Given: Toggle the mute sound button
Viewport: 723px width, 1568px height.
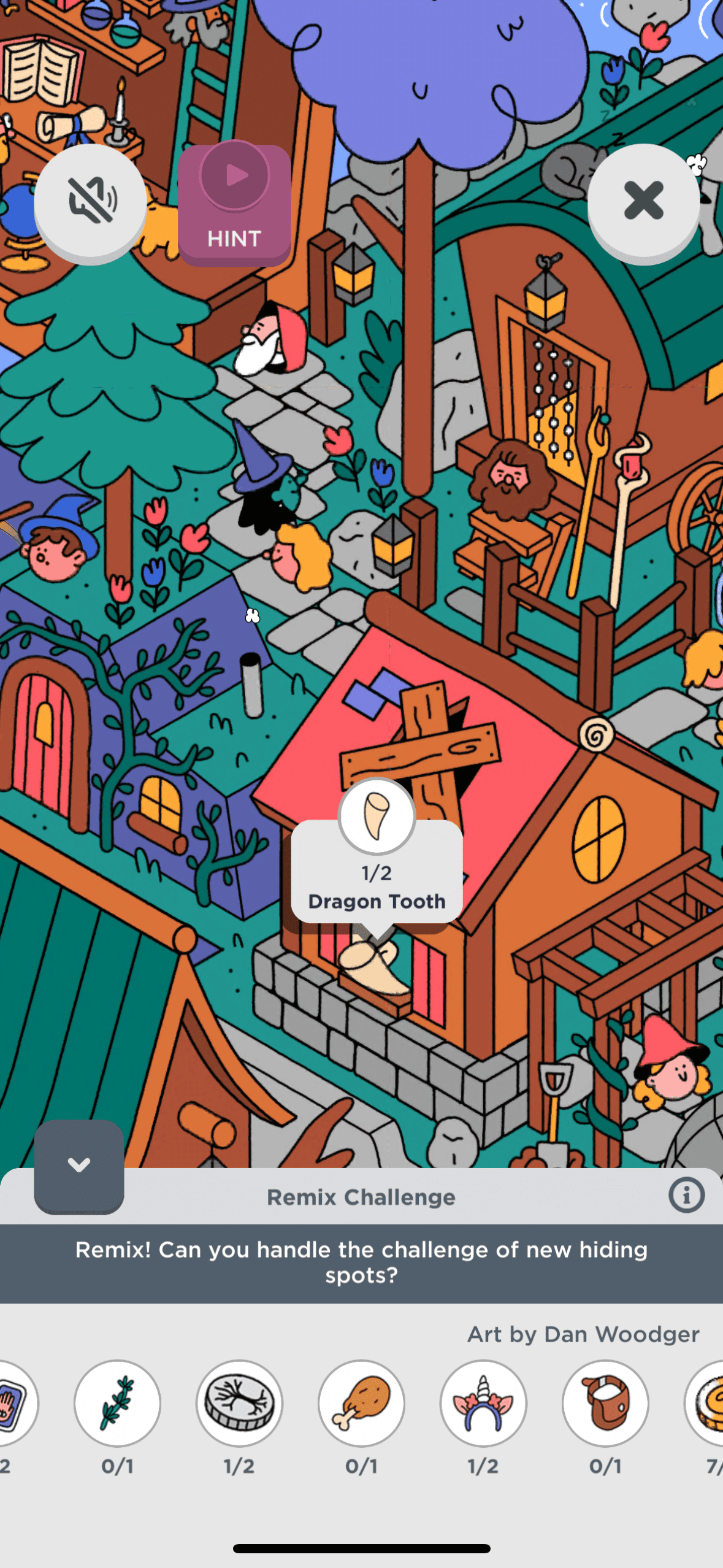Looking at the screenshot, I should pyautogui.click(x=90, y=201).
